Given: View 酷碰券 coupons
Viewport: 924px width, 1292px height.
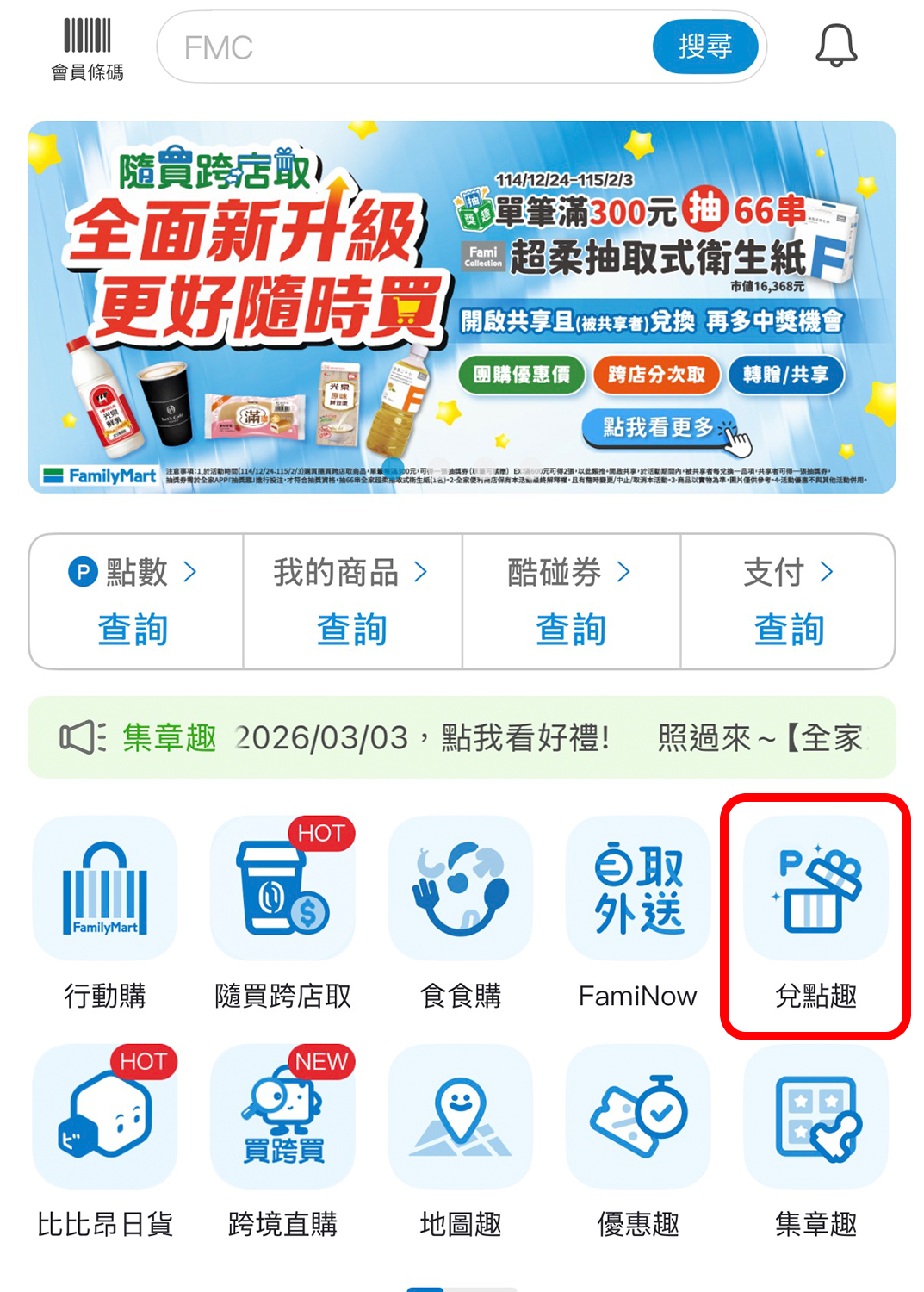Looking at the screenshot, I should point(571,601).
